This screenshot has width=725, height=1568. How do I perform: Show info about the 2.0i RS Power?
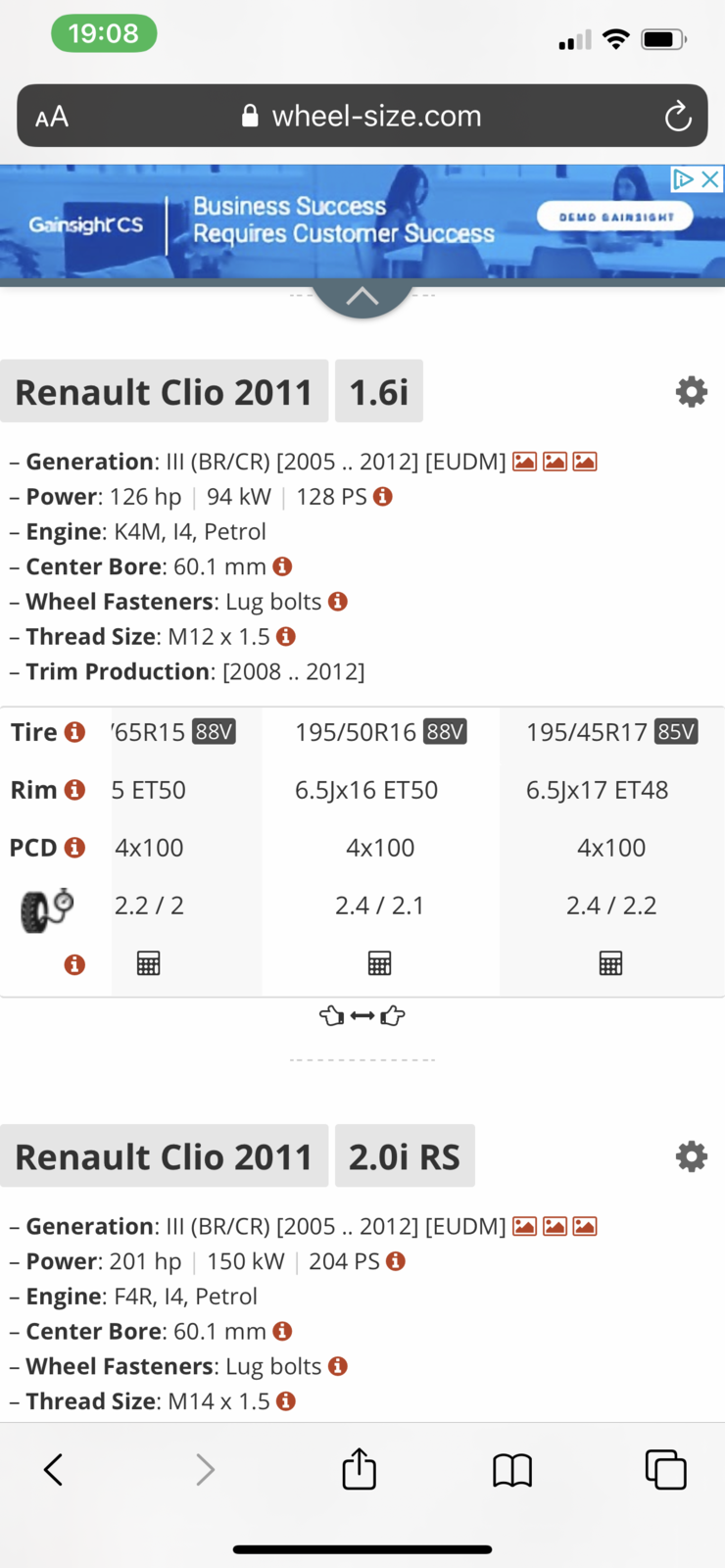[x=396, y=1261]
